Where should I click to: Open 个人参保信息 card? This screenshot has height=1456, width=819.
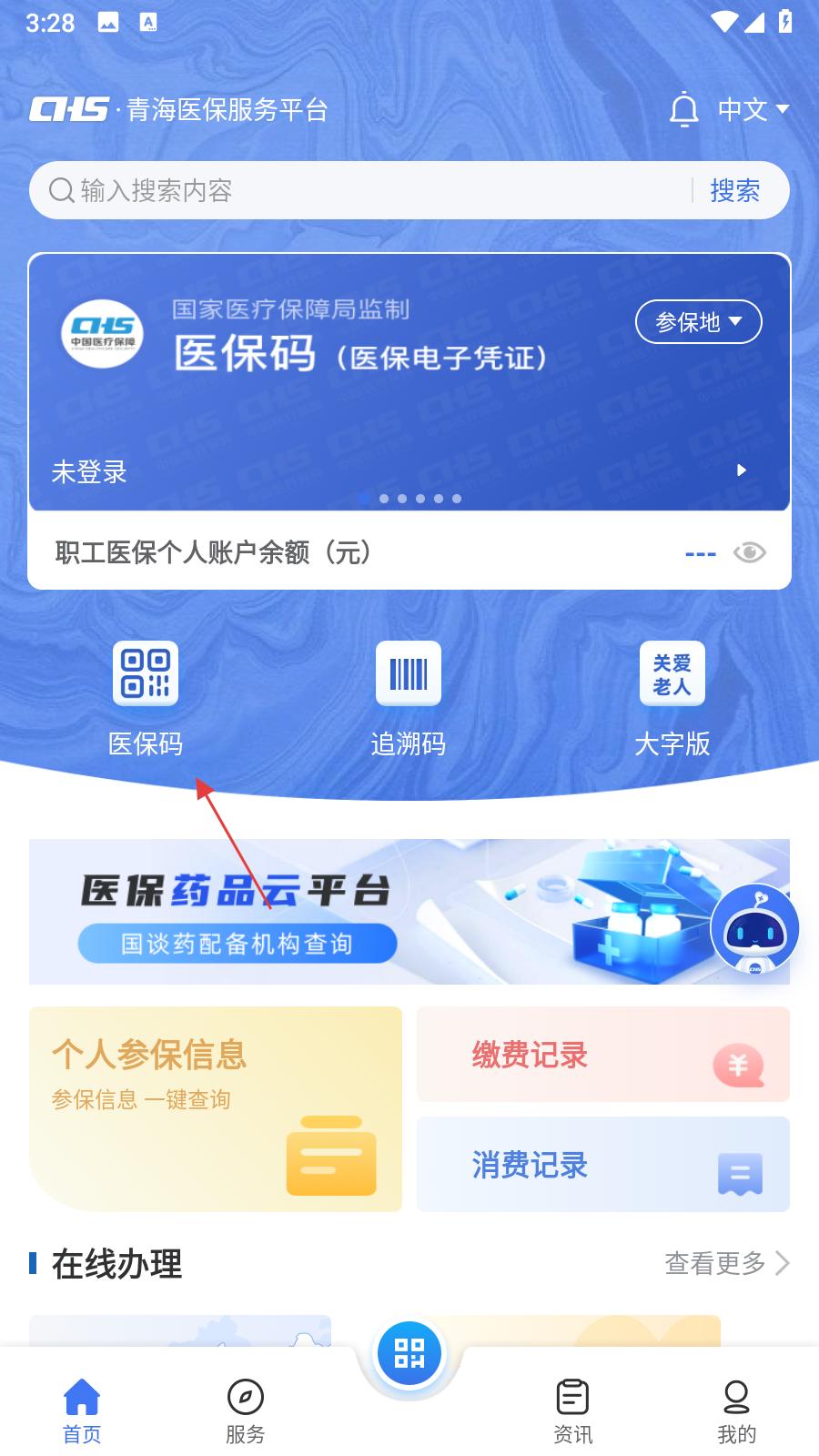pyautogui.click(x=216, y=1108)
